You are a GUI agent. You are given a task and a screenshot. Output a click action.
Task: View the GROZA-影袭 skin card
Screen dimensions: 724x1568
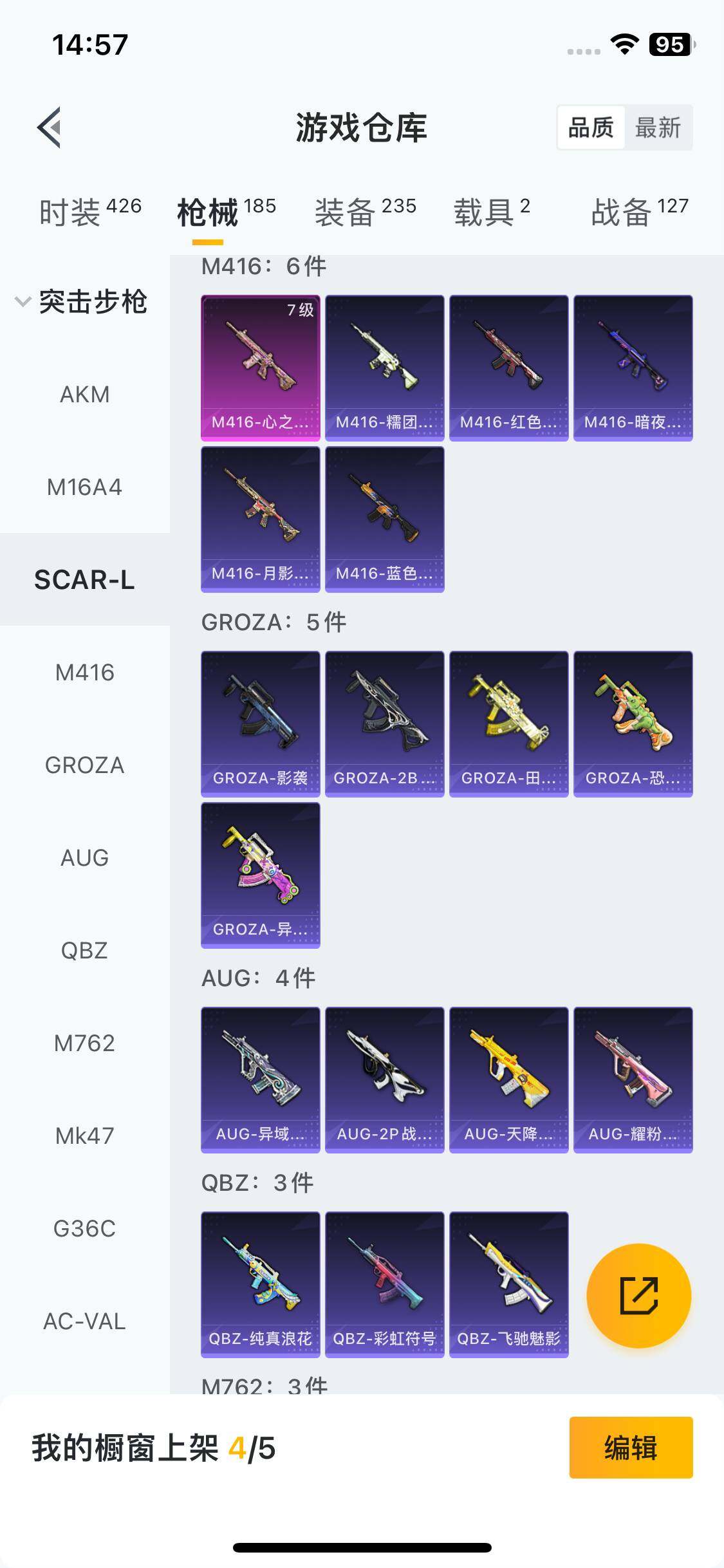(261, 723)
